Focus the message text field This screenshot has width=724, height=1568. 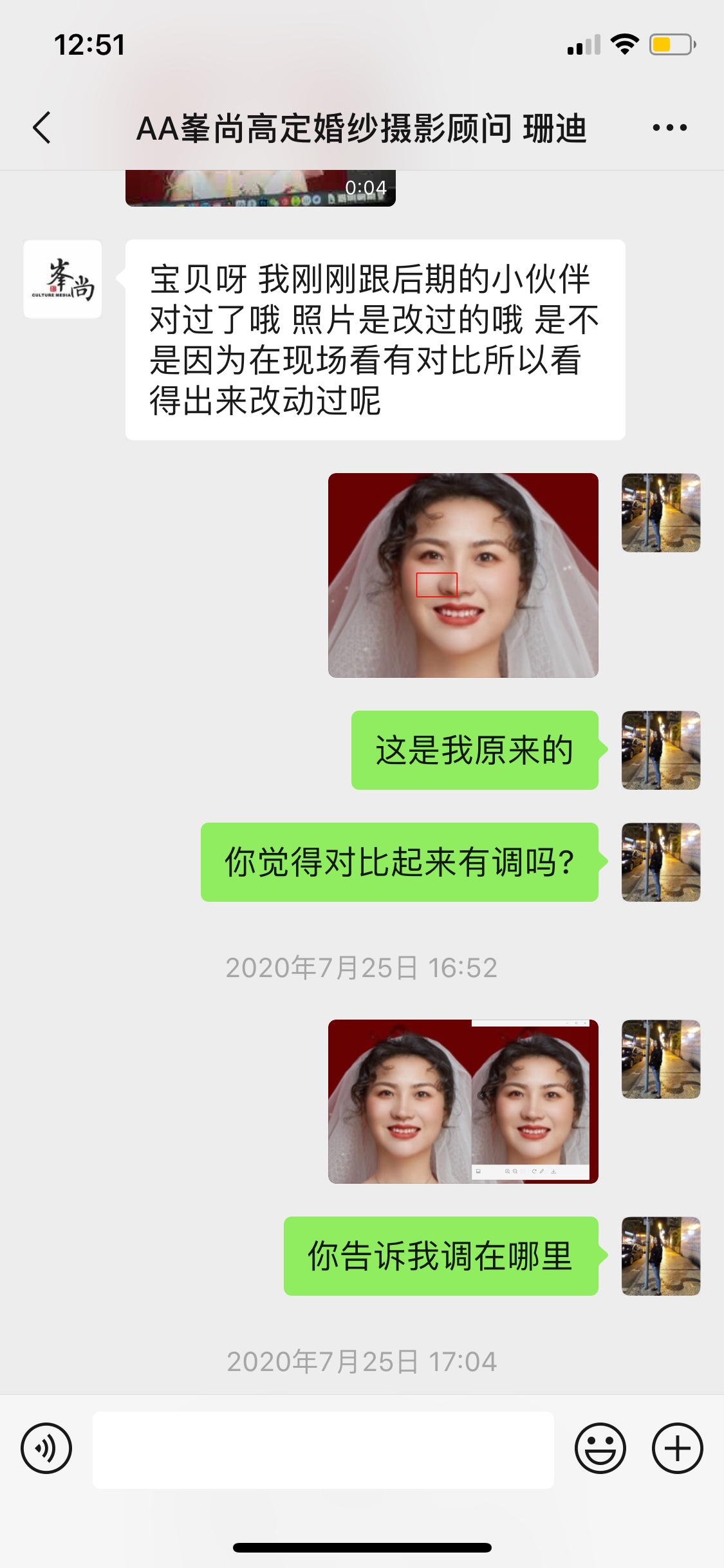(x=323, y=1450)
